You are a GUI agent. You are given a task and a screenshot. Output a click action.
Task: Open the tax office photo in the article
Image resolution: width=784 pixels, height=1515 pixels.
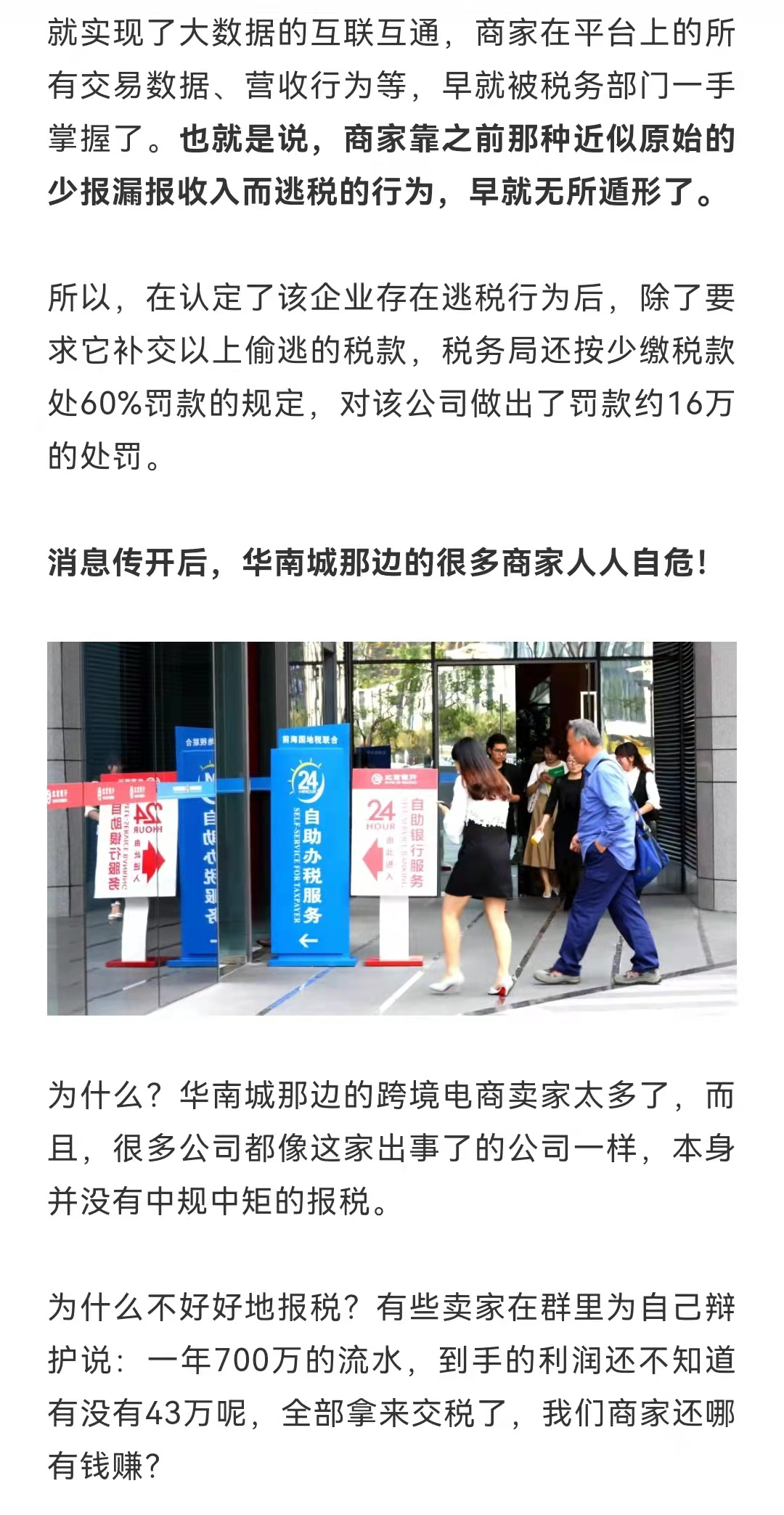point(392,828)
